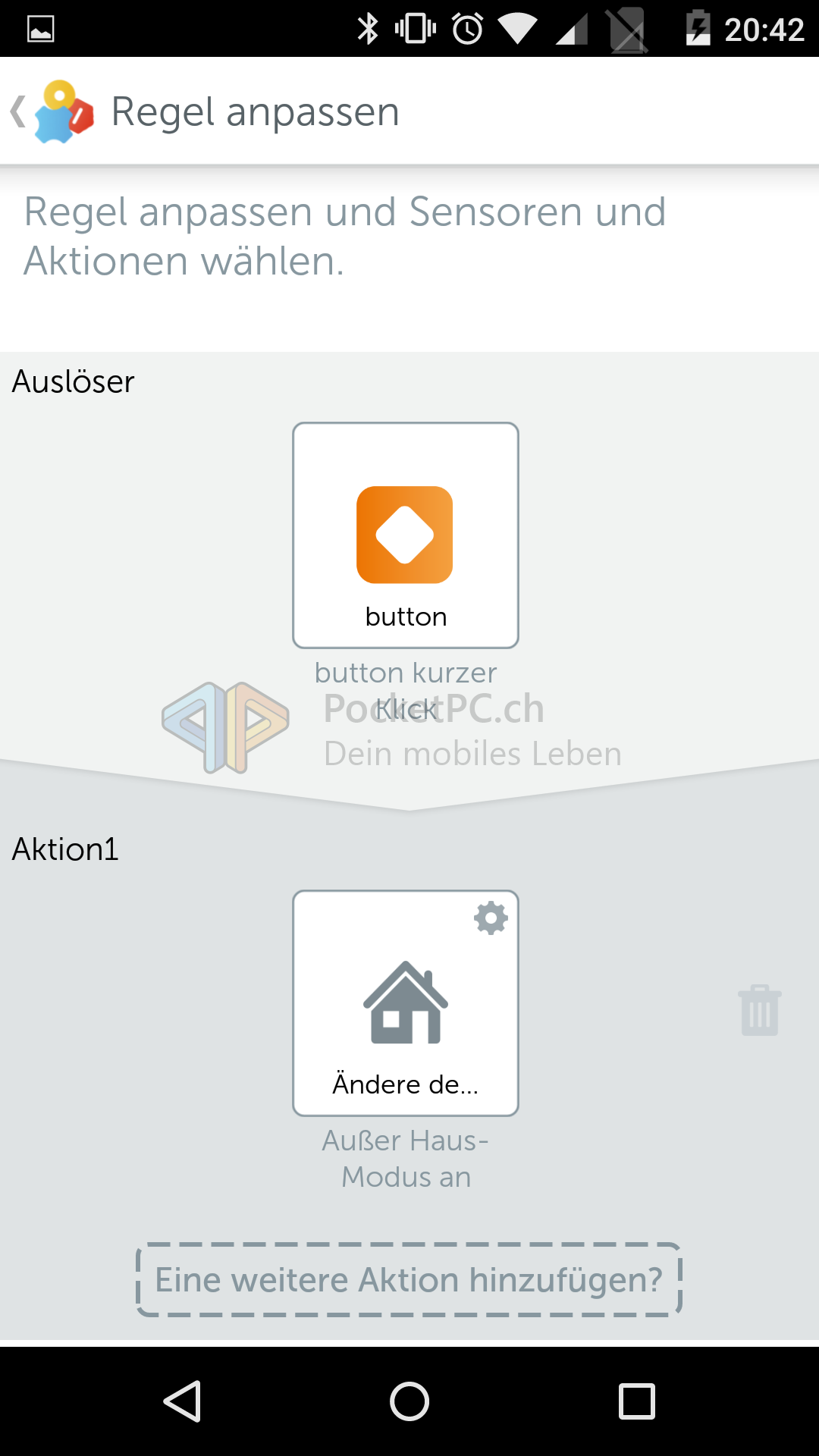Open the button trigger card
Viewport: 819px width, 1456px height.
406,535
